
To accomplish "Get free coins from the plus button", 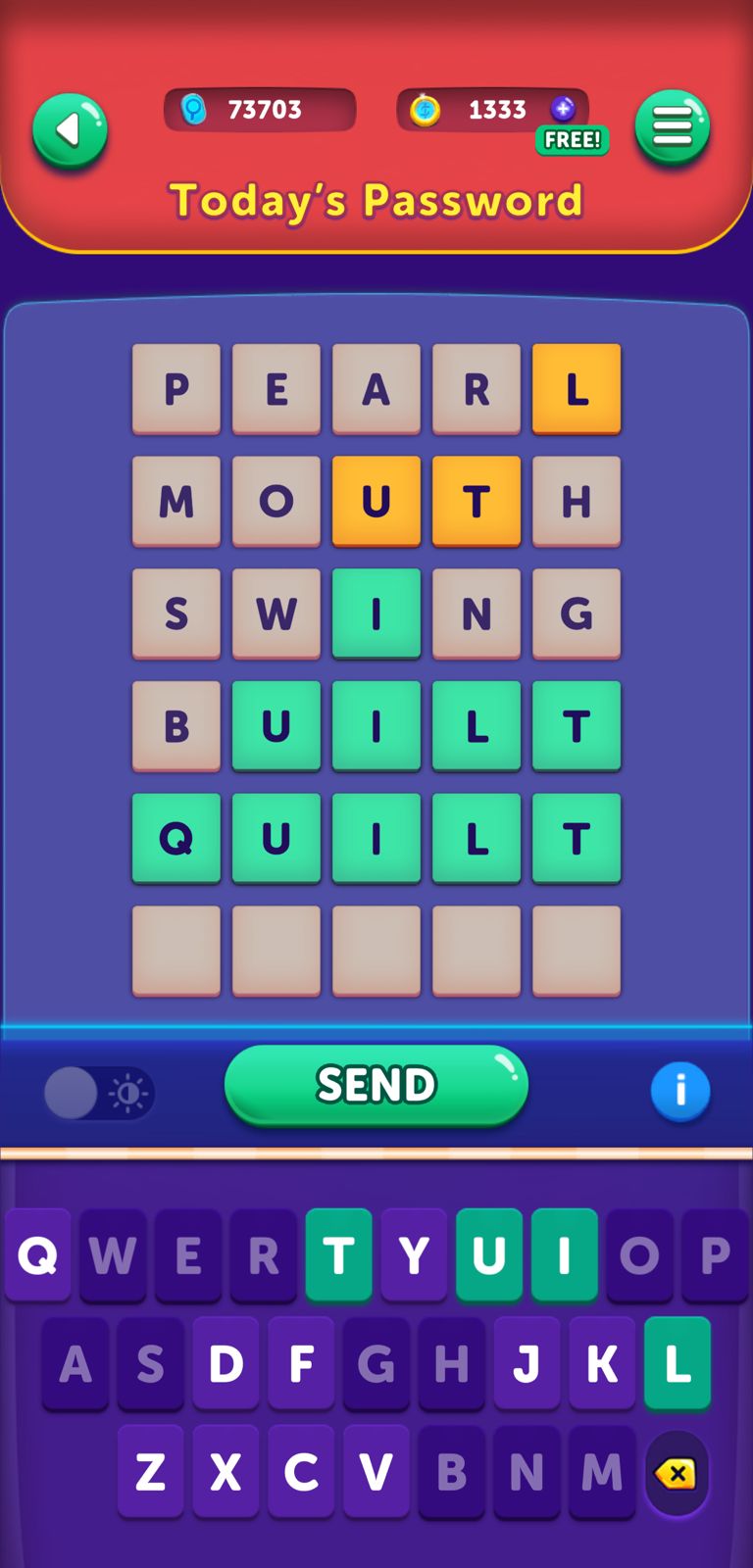I will click(563, 109).
